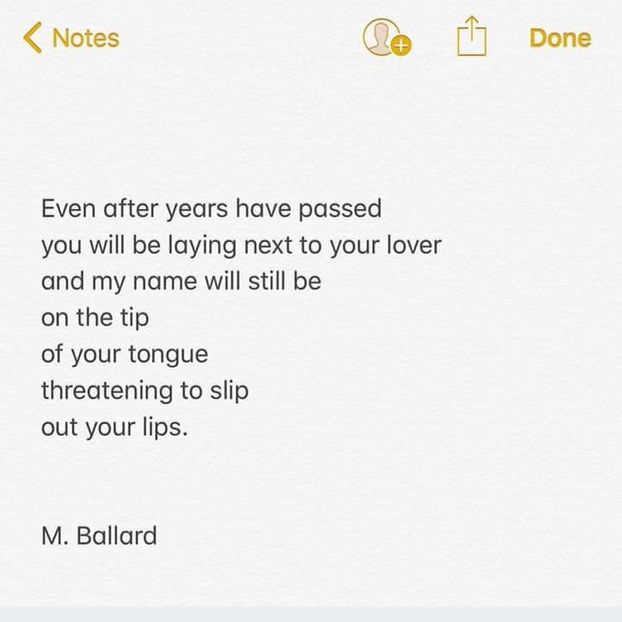Add people to this note
Image resolution: width=622 pixels, height=622 pixels.
[385, 38]
